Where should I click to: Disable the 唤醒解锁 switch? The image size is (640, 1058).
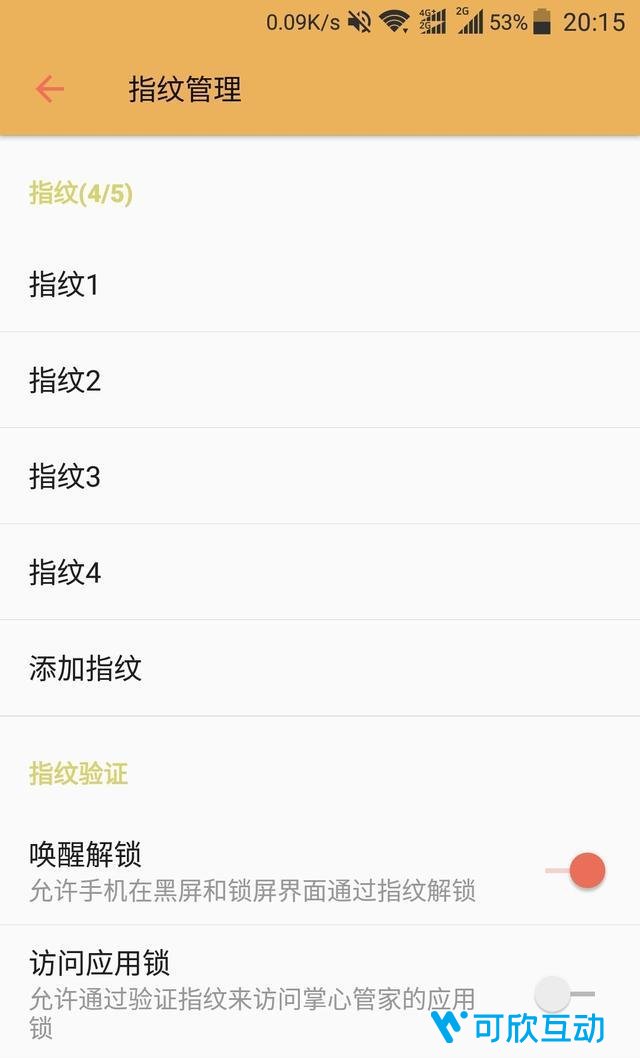coord(575,870)
